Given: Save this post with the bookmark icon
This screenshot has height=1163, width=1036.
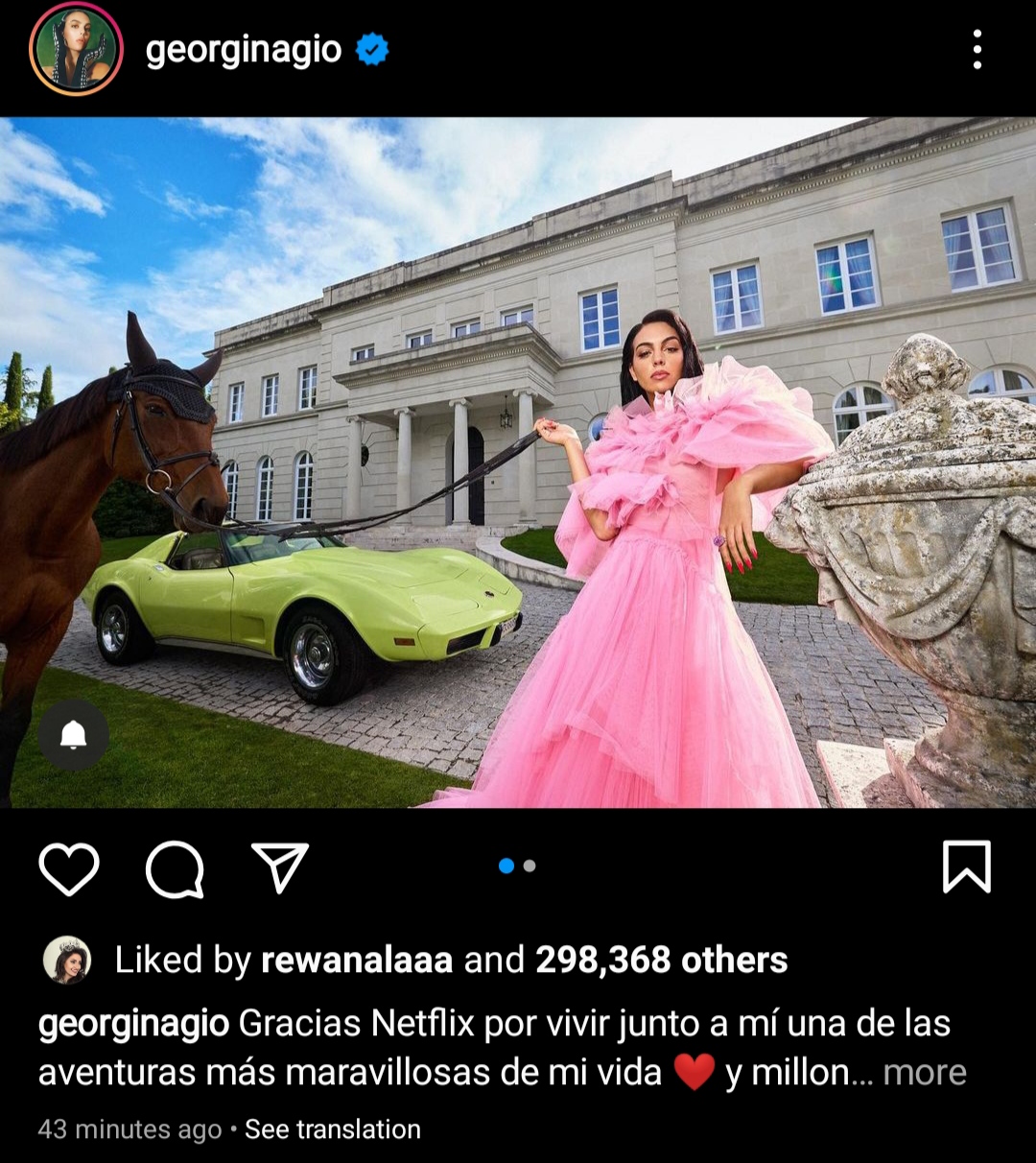Looking at the screenshot, I should point(966,866).
